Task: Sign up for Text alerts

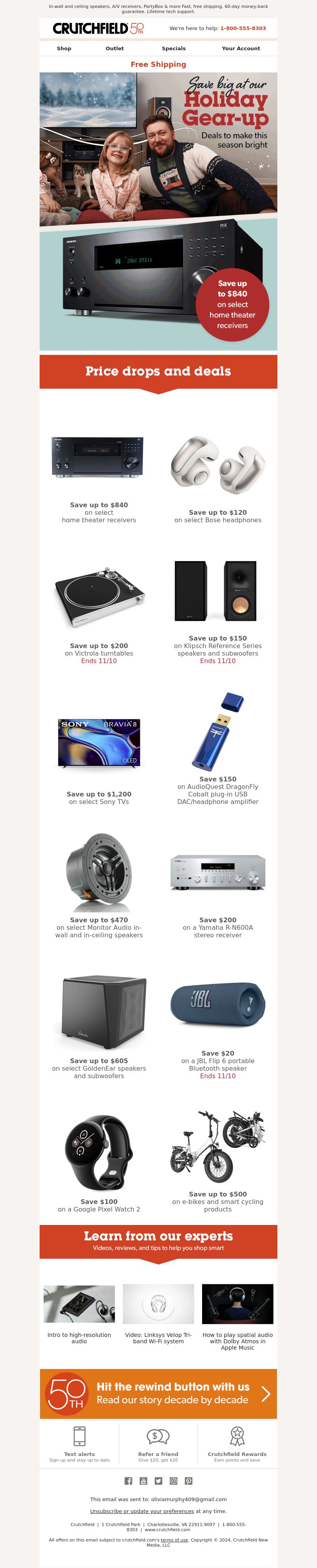Action: click(x=79, y=1444)
